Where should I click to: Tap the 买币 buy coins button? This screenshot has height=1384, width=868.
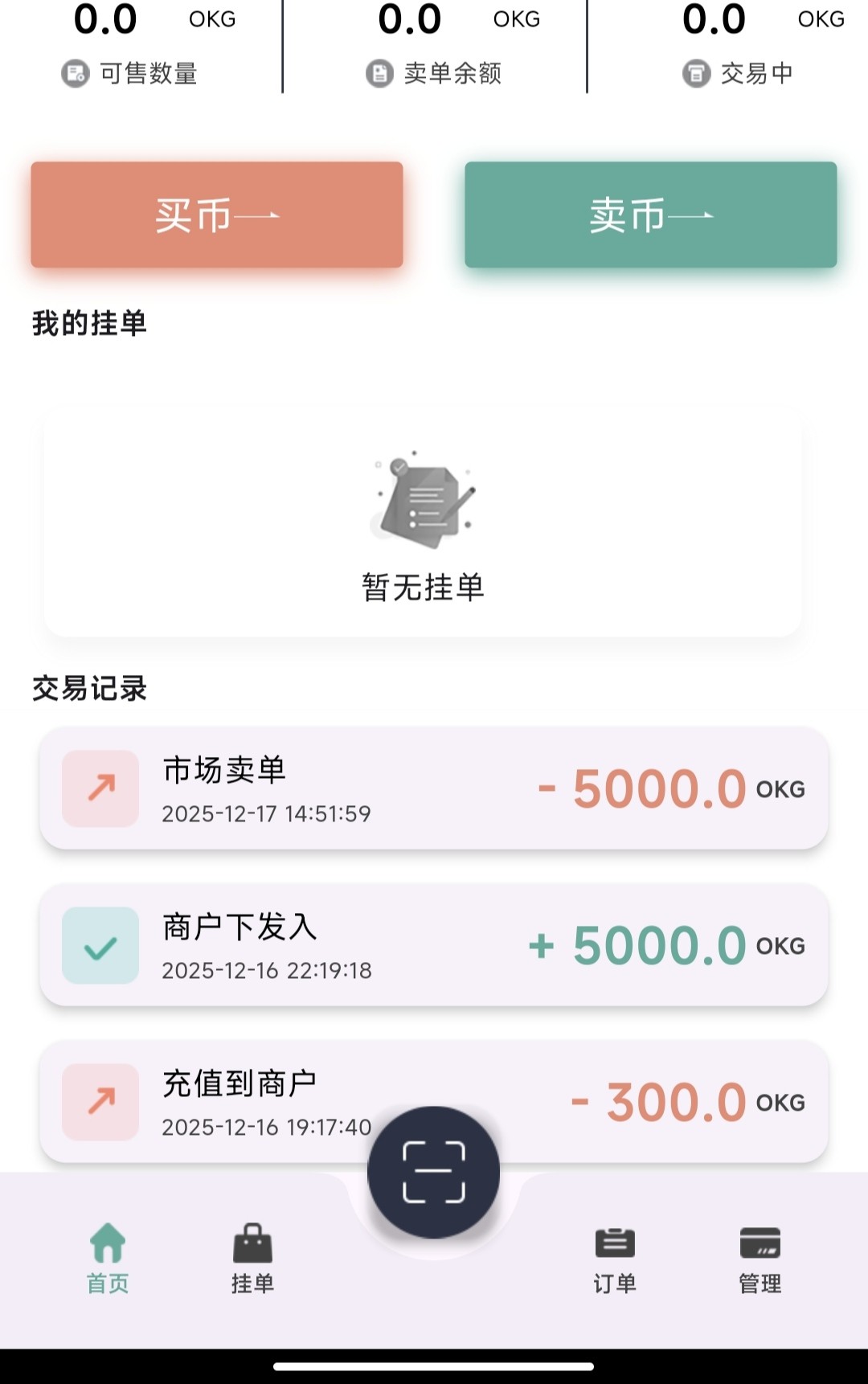[217, 215]
